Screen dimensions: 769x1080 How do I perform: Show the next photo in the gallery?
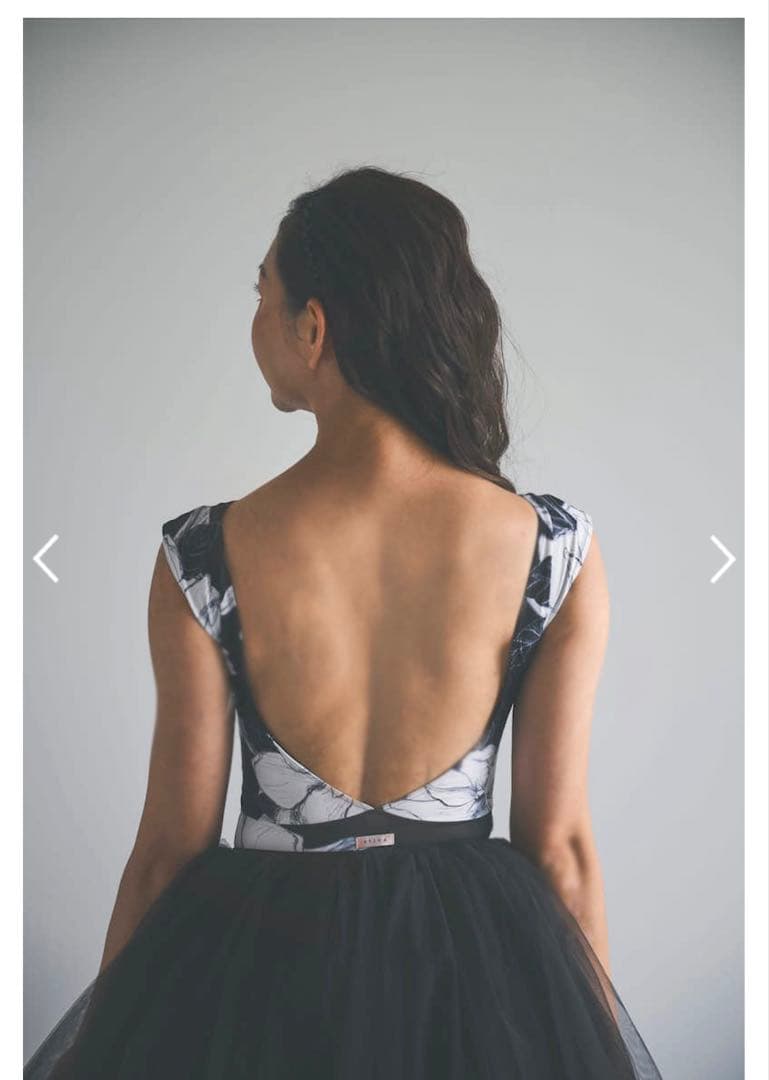pos(722,558)
